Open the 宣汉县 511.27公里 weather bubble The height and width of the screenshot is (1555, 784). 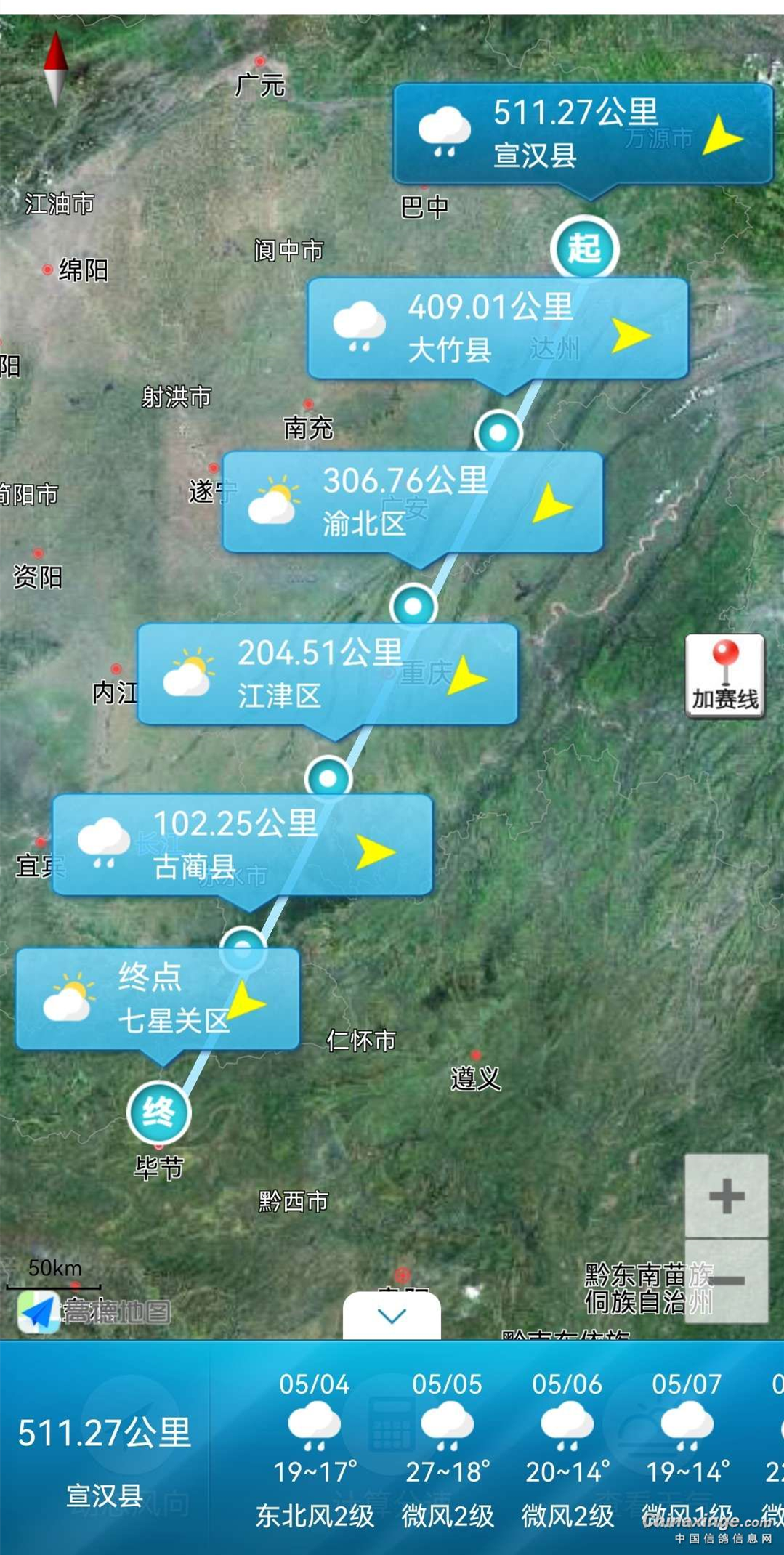pyautogui.click(x=582, y=134)
